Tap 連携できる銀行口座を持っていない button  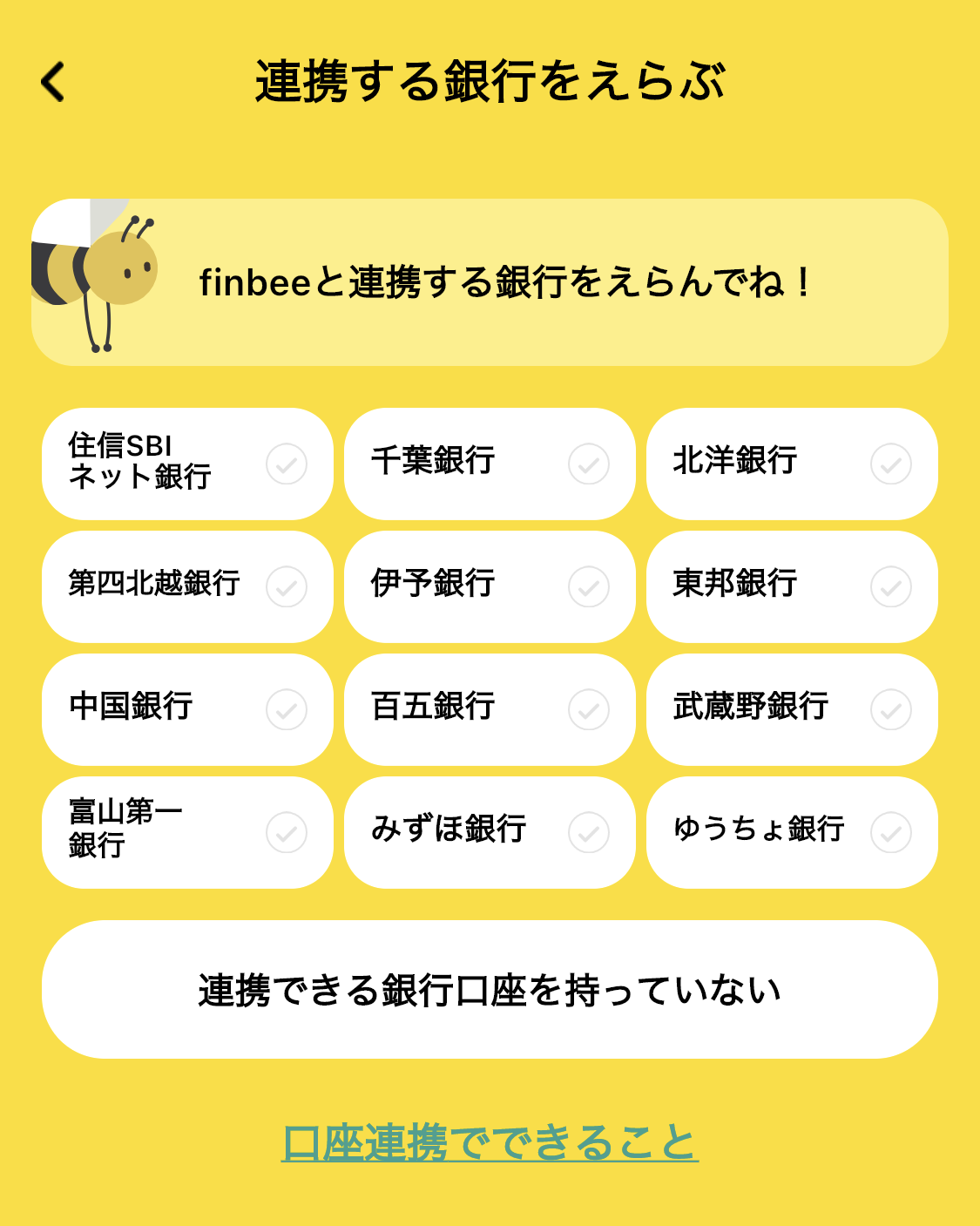pos(490,988)
